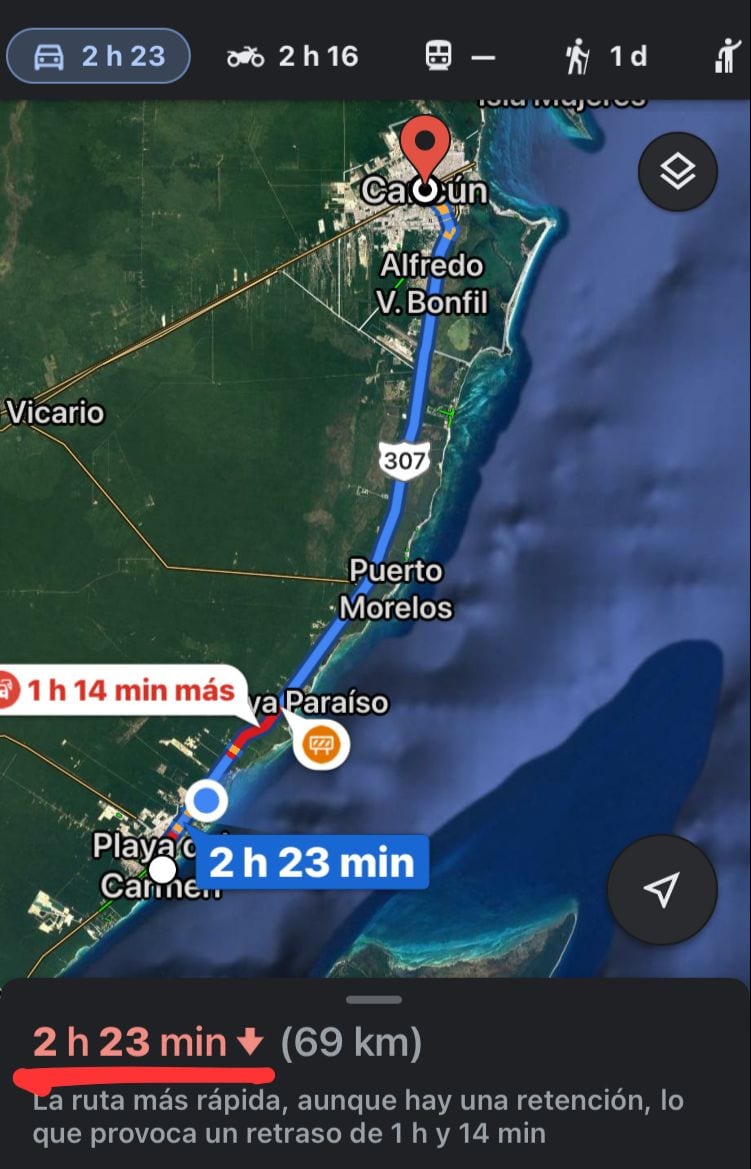Tap the 2 h 23 min route label
Viewport: 751px width, 1169px height.
coord(311,862)
